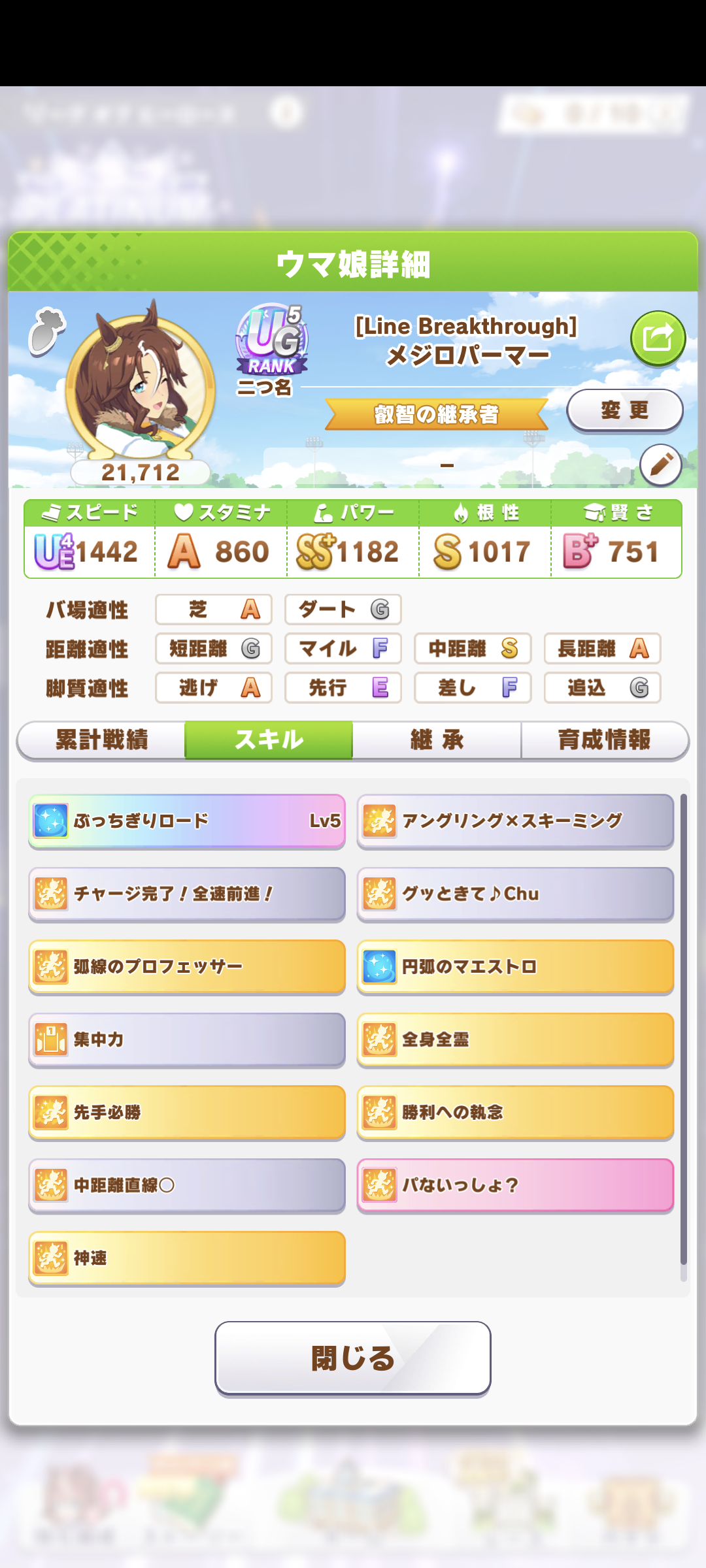
Task: Close the dialog with 閉じる
Action: (353, 1358)
